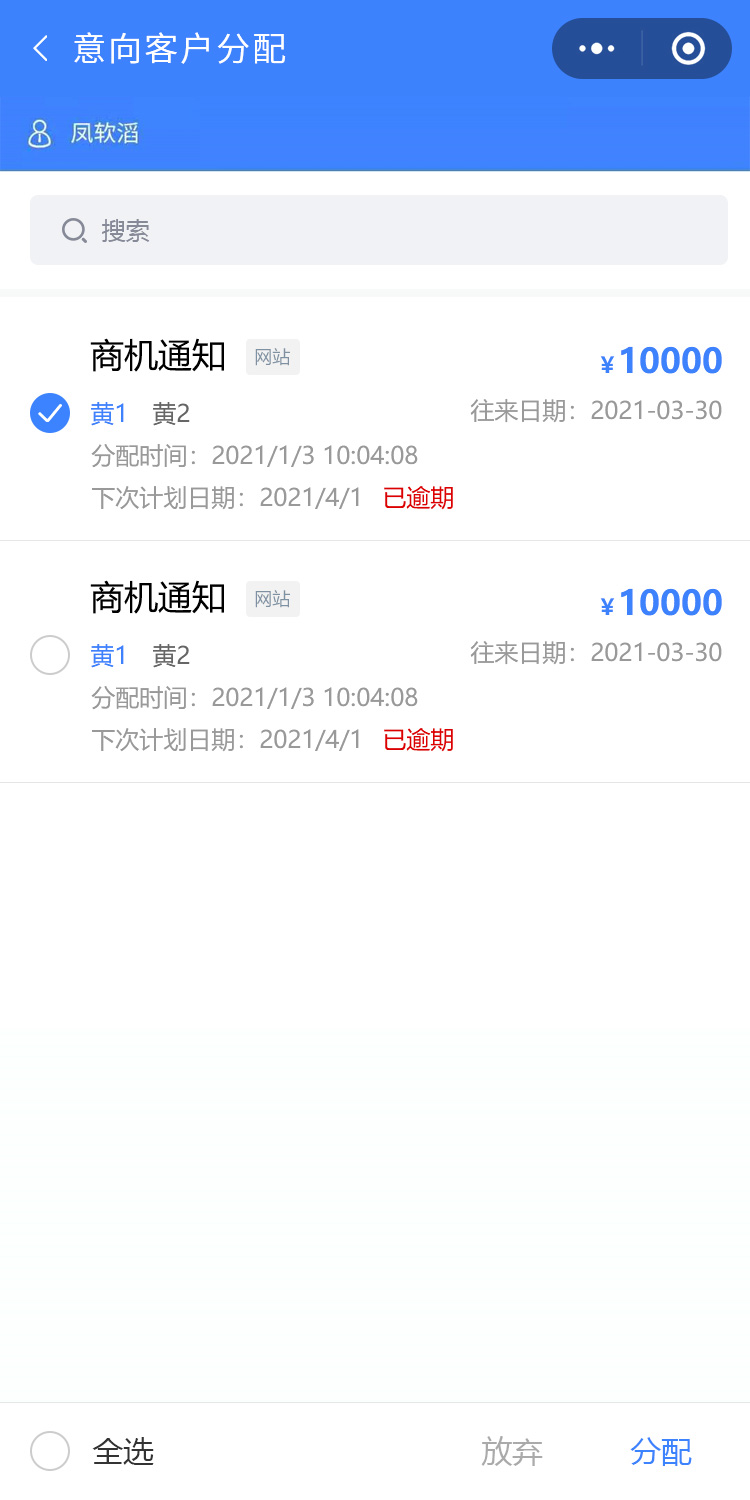Select the unchecked second 商机通知 checkbox

click(x=50, y=655)
